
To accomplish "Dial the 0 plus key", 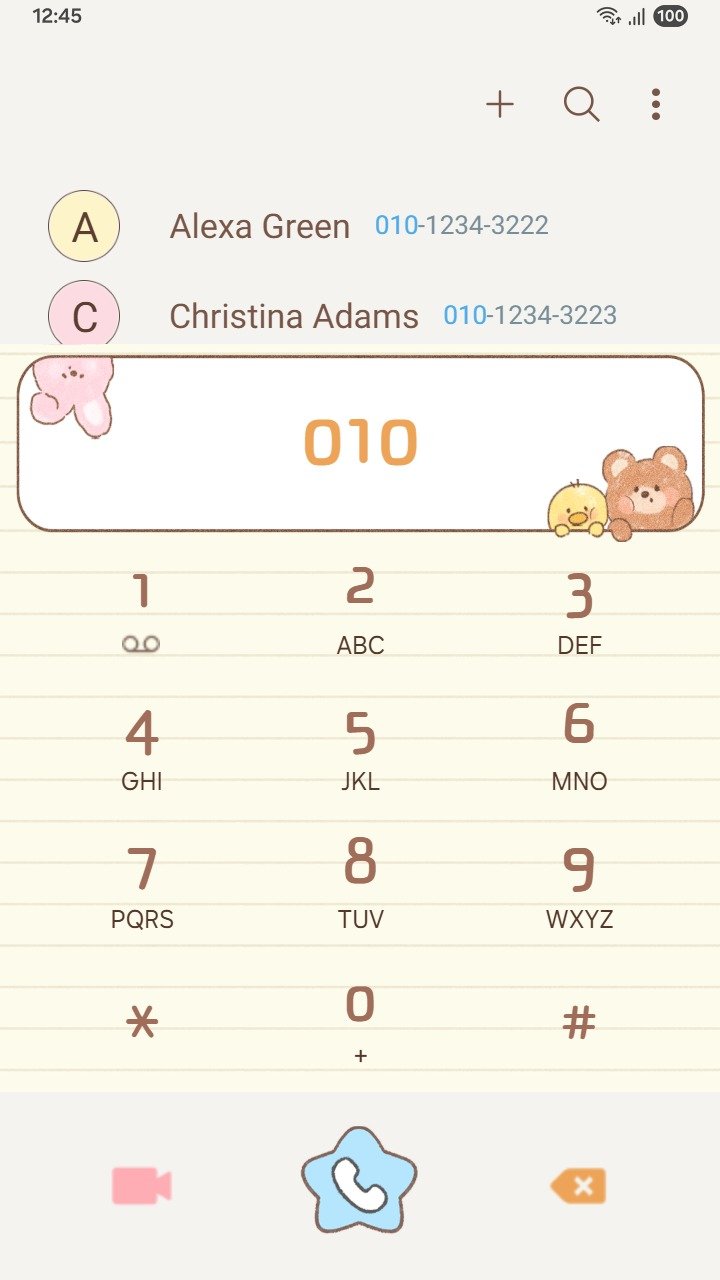I will point(360,1020).
